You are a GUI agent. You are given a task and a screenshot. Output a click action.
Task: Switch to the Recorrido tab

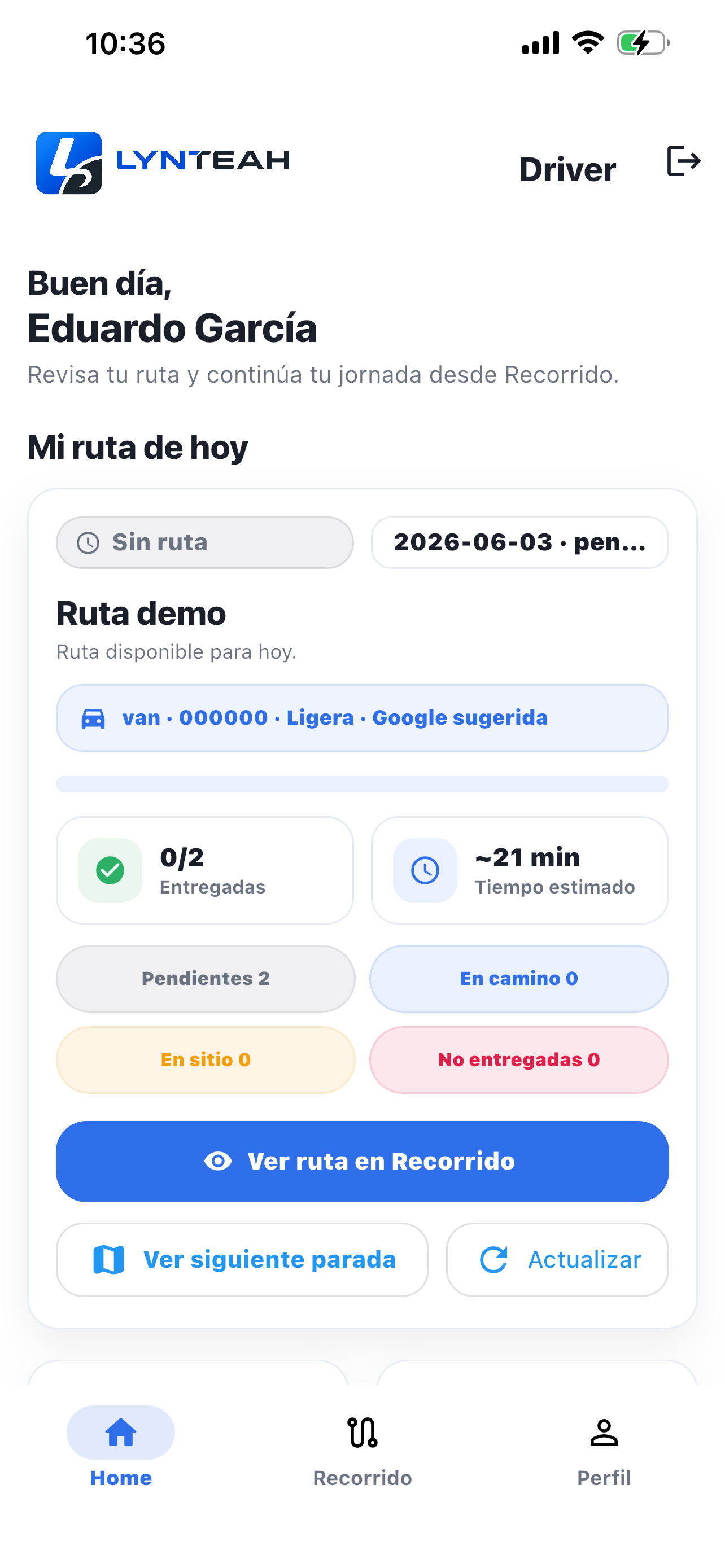pyautogui.click(x=362, y=1452)
